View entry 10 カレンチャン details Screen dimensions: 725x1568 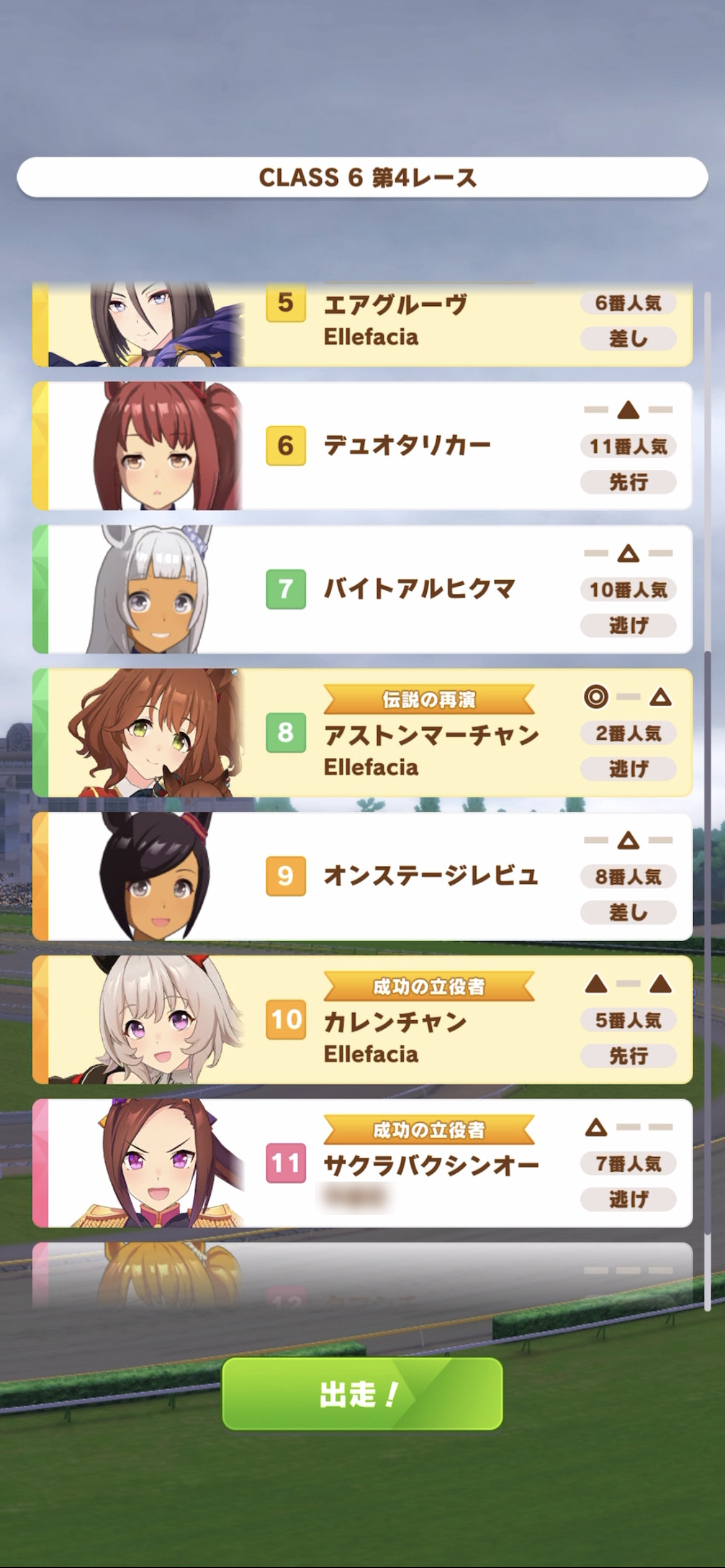tap(362, 1020)
